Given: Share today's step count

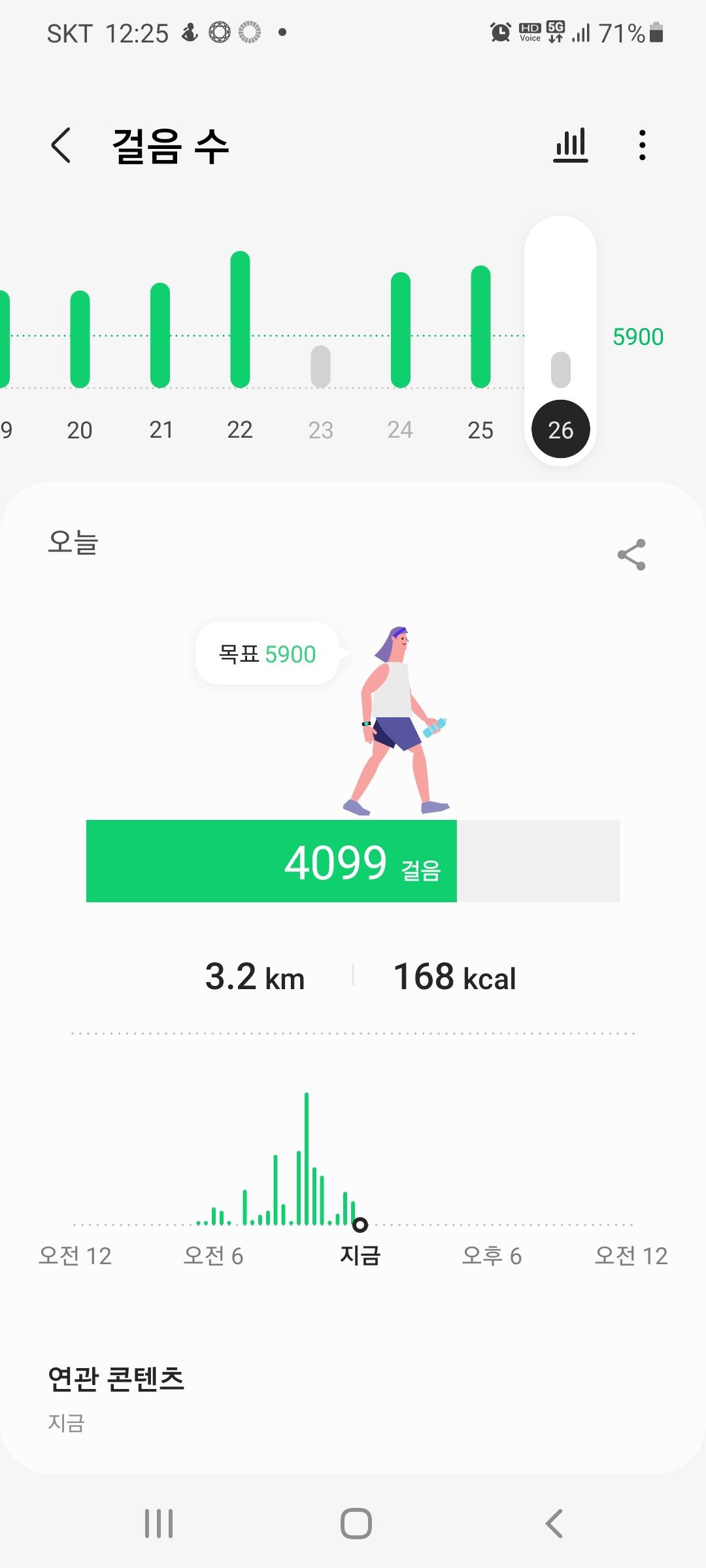Looking at the screenshot, I should 631,555.
